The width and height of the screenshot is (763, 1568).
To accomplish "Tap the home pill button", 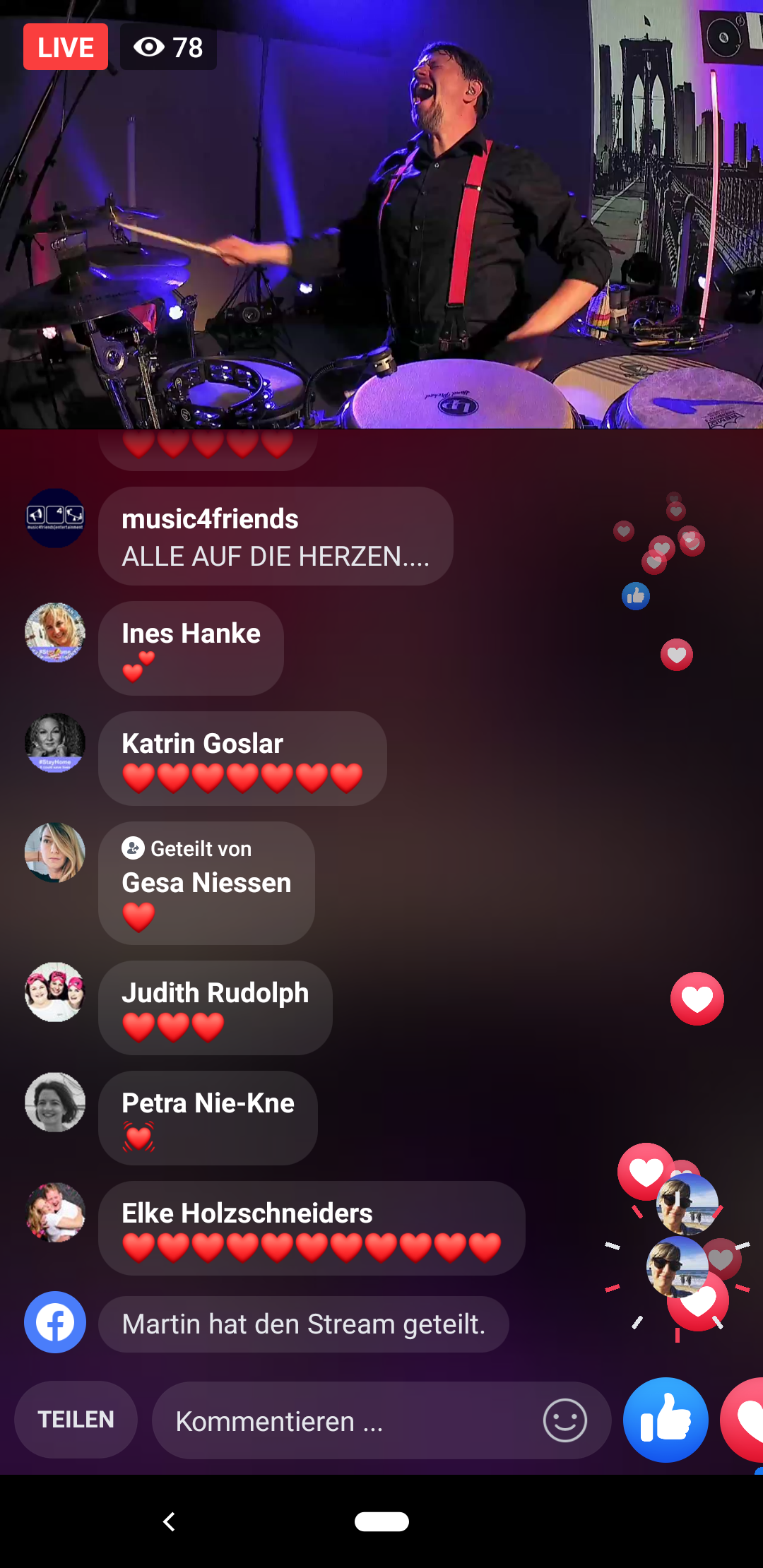I will 381,1521.
